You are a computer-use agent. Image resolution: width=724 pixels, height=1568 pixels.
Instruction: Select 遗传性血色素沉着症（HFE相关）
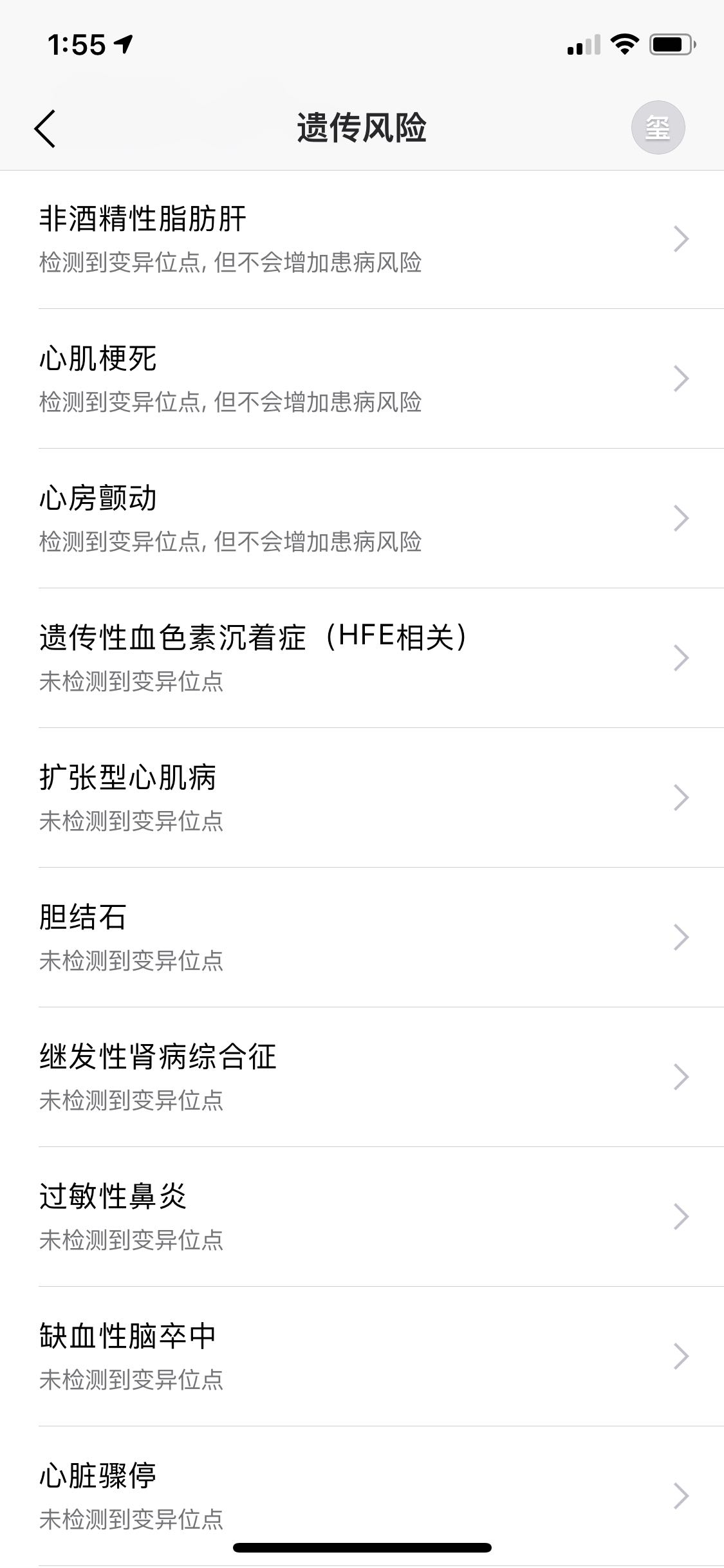[x=360, y=658]
